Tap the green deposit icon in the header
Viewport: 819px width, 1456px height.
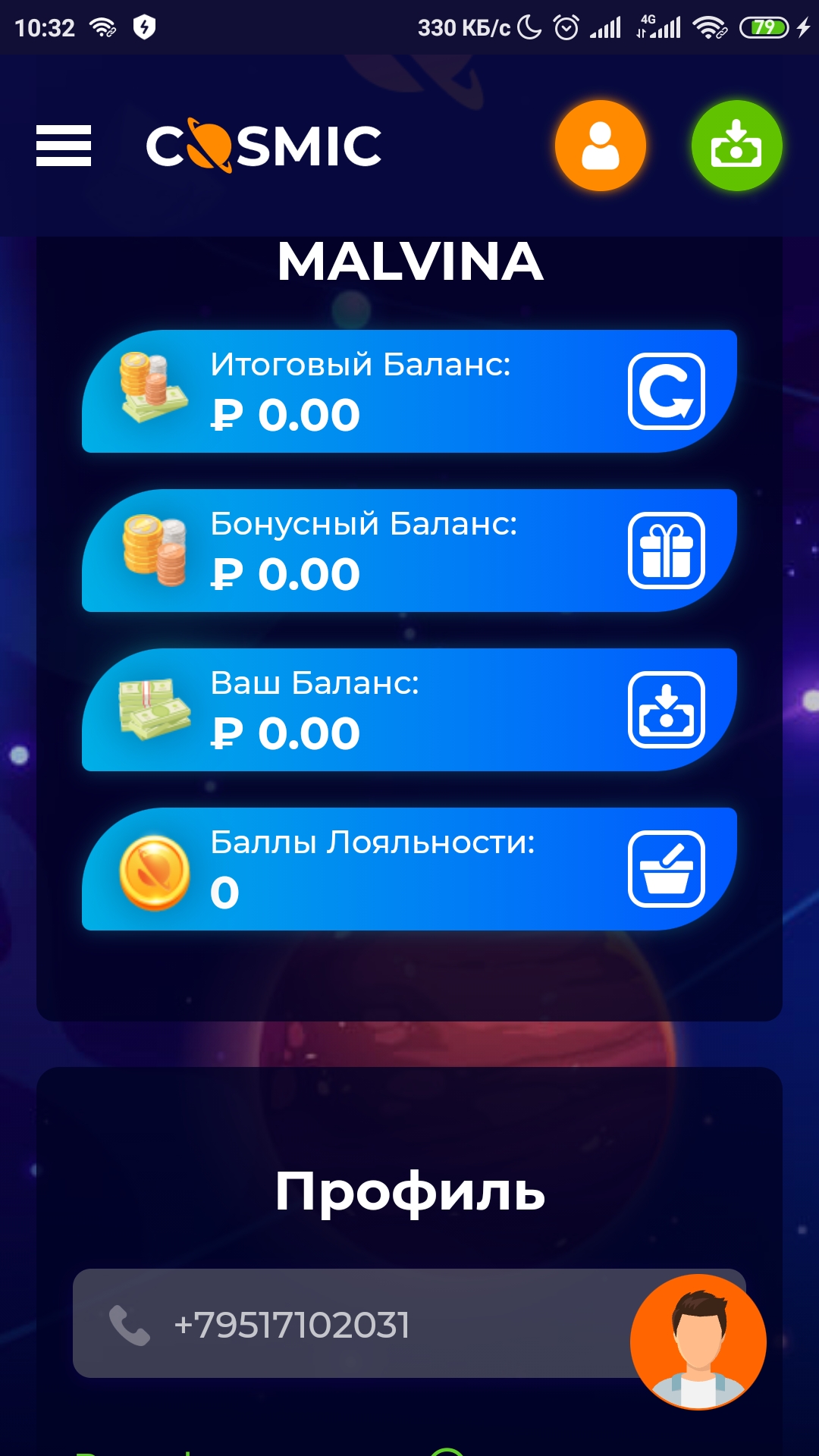tap(736, 146)
